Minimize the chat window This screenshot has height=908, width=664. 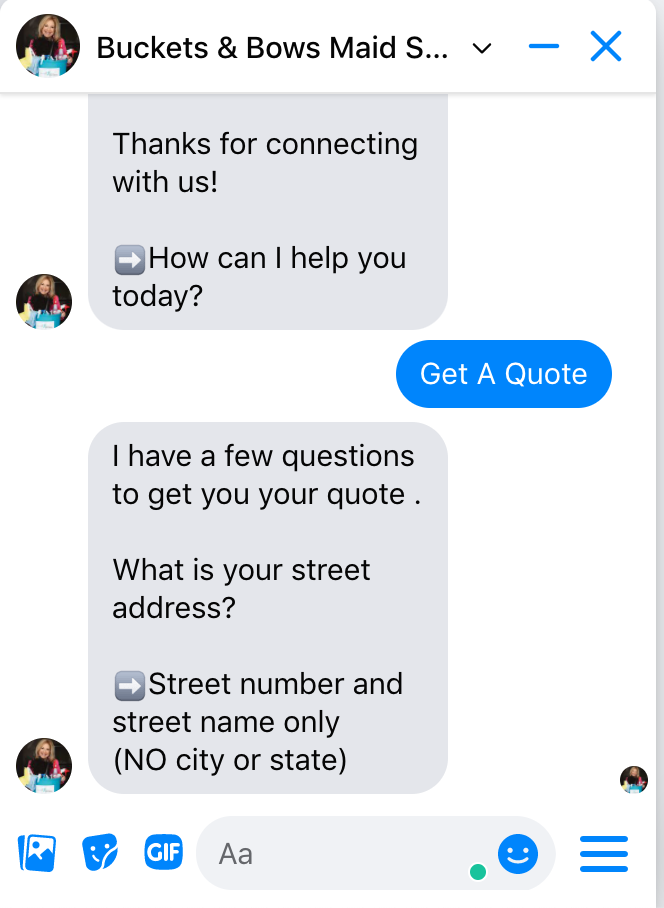[x=544, y=46]
